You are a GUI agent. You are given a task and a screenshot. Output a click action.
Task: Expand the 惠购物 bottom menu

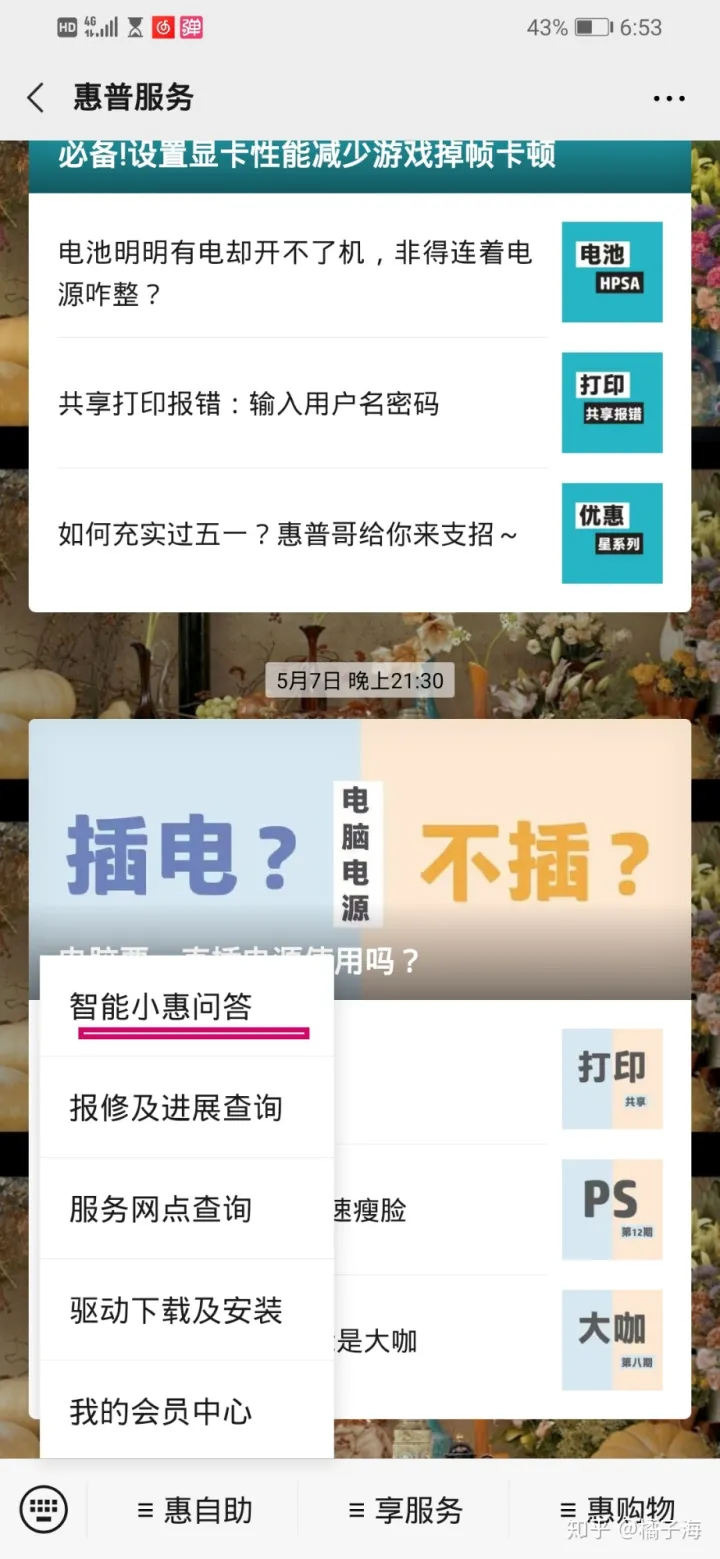coord(621,1512)
